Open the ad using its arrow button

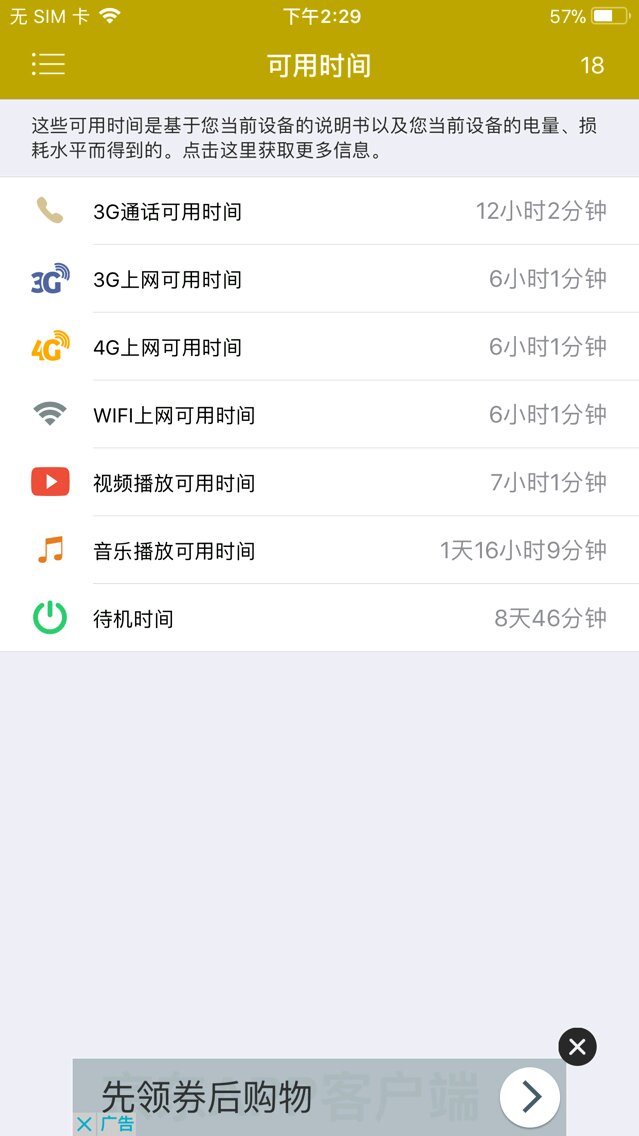[529, 1097]
